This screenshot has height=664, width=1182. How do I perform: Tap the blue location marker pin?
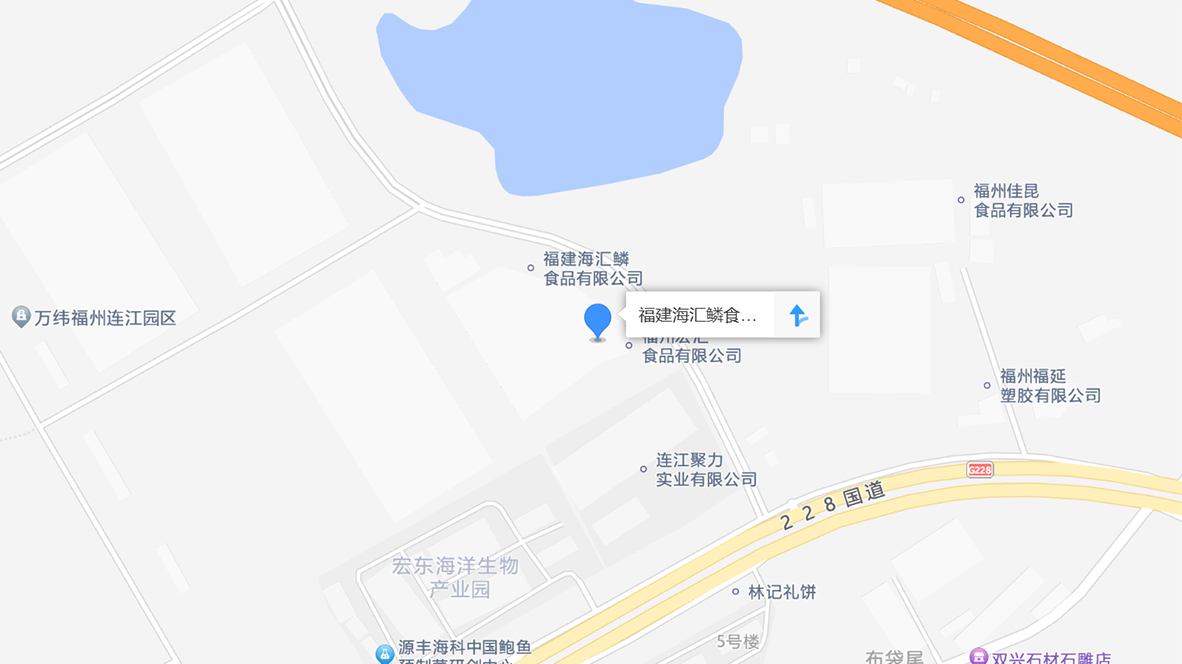point(598,321)
